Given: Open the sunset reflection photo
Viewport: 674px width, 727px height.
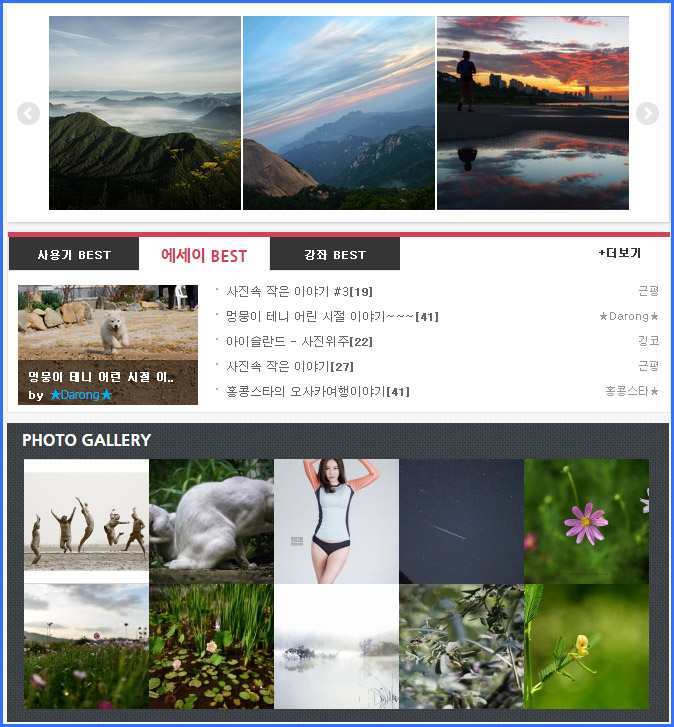Looking at the screenshot, I should tap(532, 113).
